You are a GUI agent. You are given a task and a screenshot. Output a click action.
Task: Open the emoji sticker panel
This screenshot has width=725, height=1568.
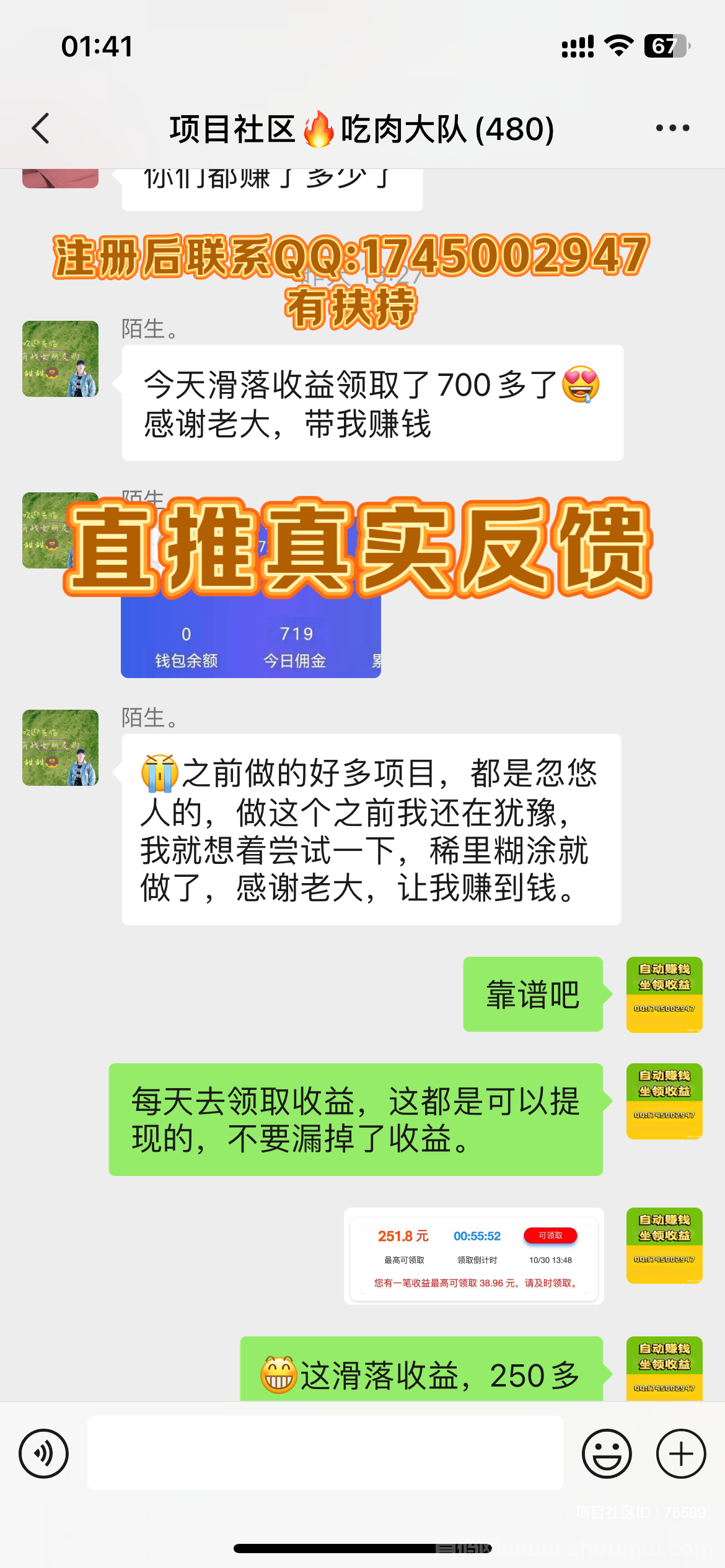pos(607,1453)
